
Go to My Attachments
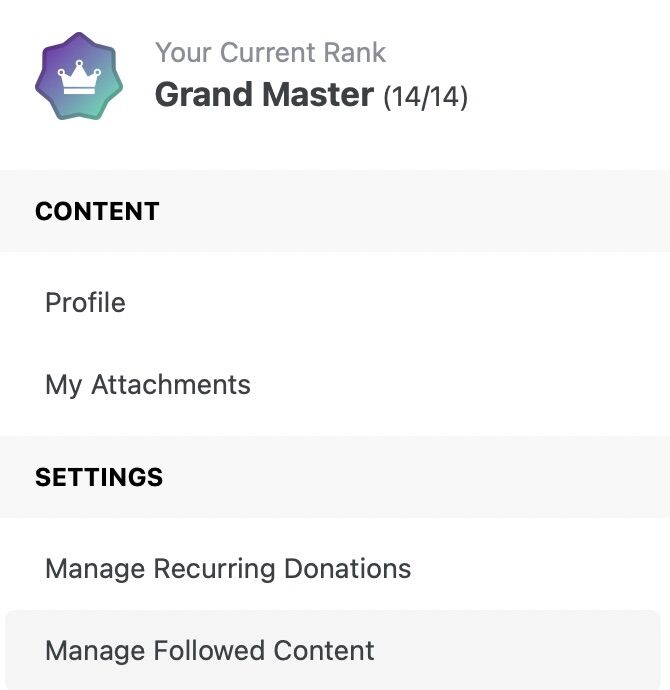[148, 385]
